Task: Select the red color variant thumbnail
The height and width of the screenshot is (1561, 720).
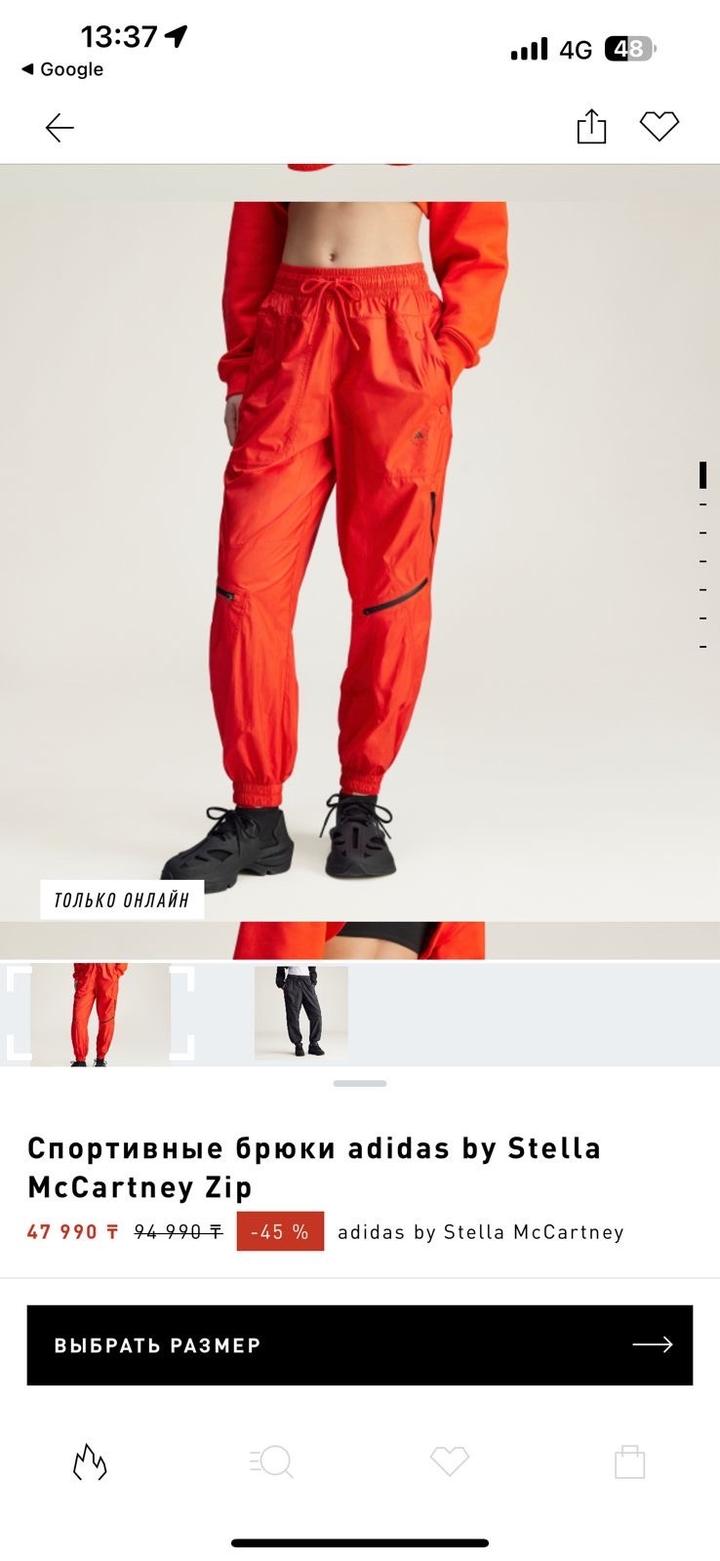Action: 100,1013
